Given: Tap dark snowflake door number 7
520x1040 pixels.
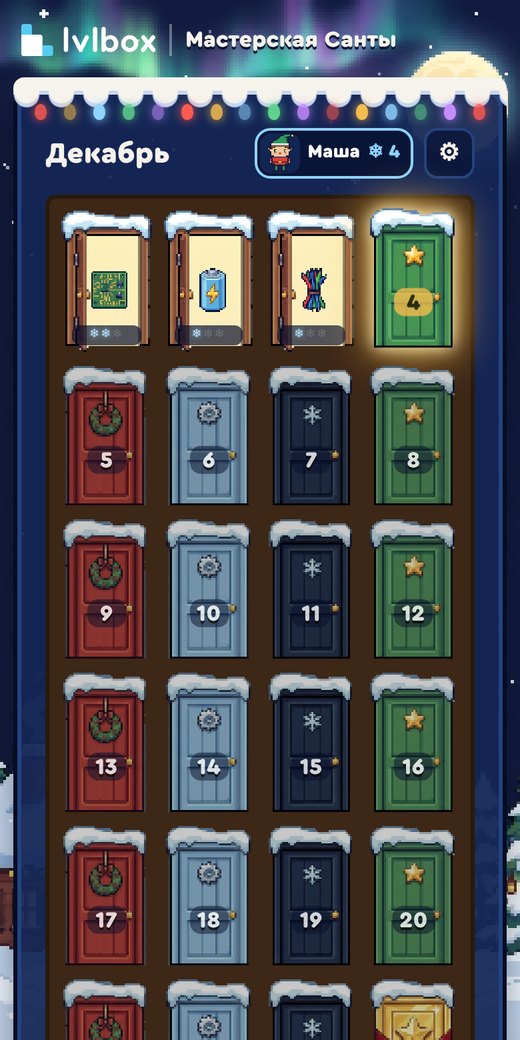Looking at the screenshot, I should [x=310, y=436].
